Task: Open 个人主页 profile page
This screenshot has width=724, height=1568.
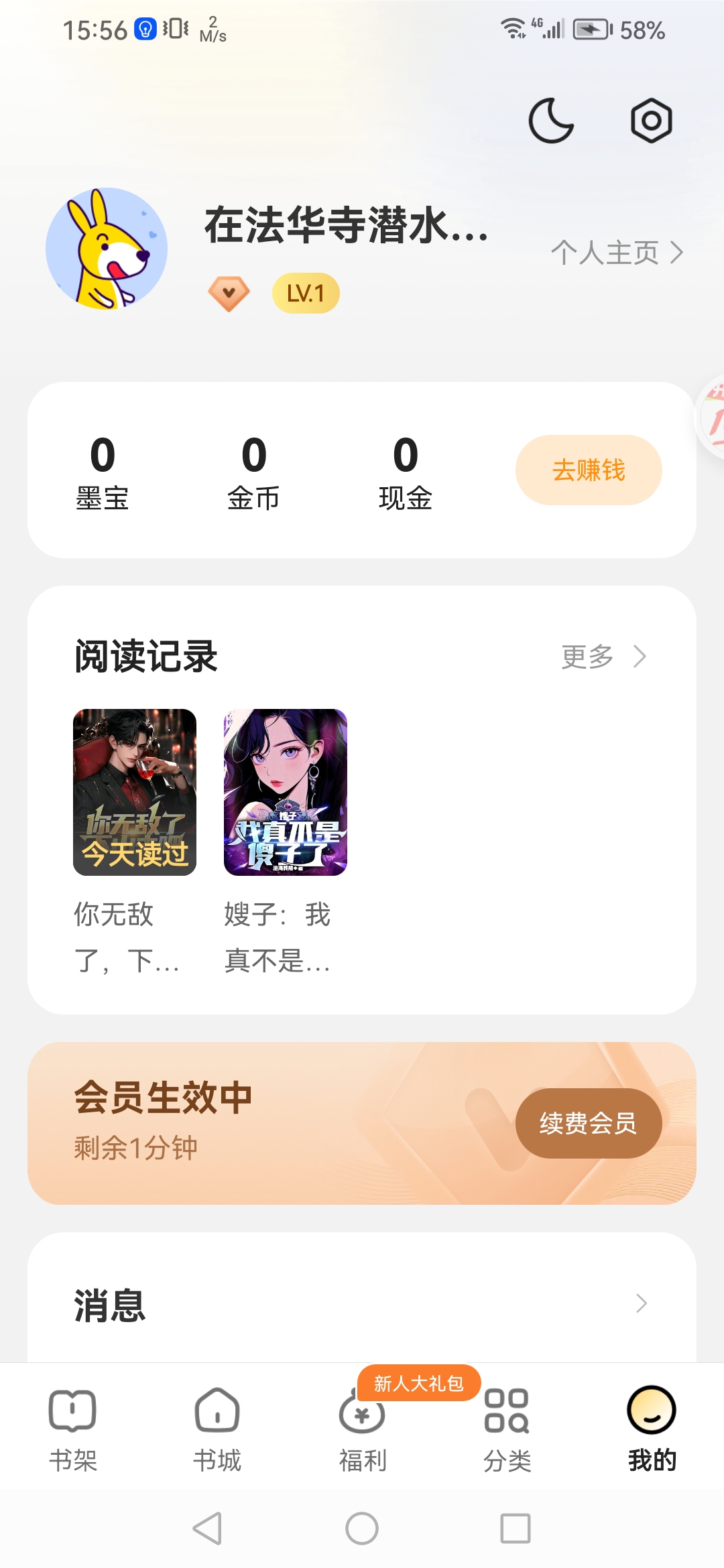Action: click(616, 253)
